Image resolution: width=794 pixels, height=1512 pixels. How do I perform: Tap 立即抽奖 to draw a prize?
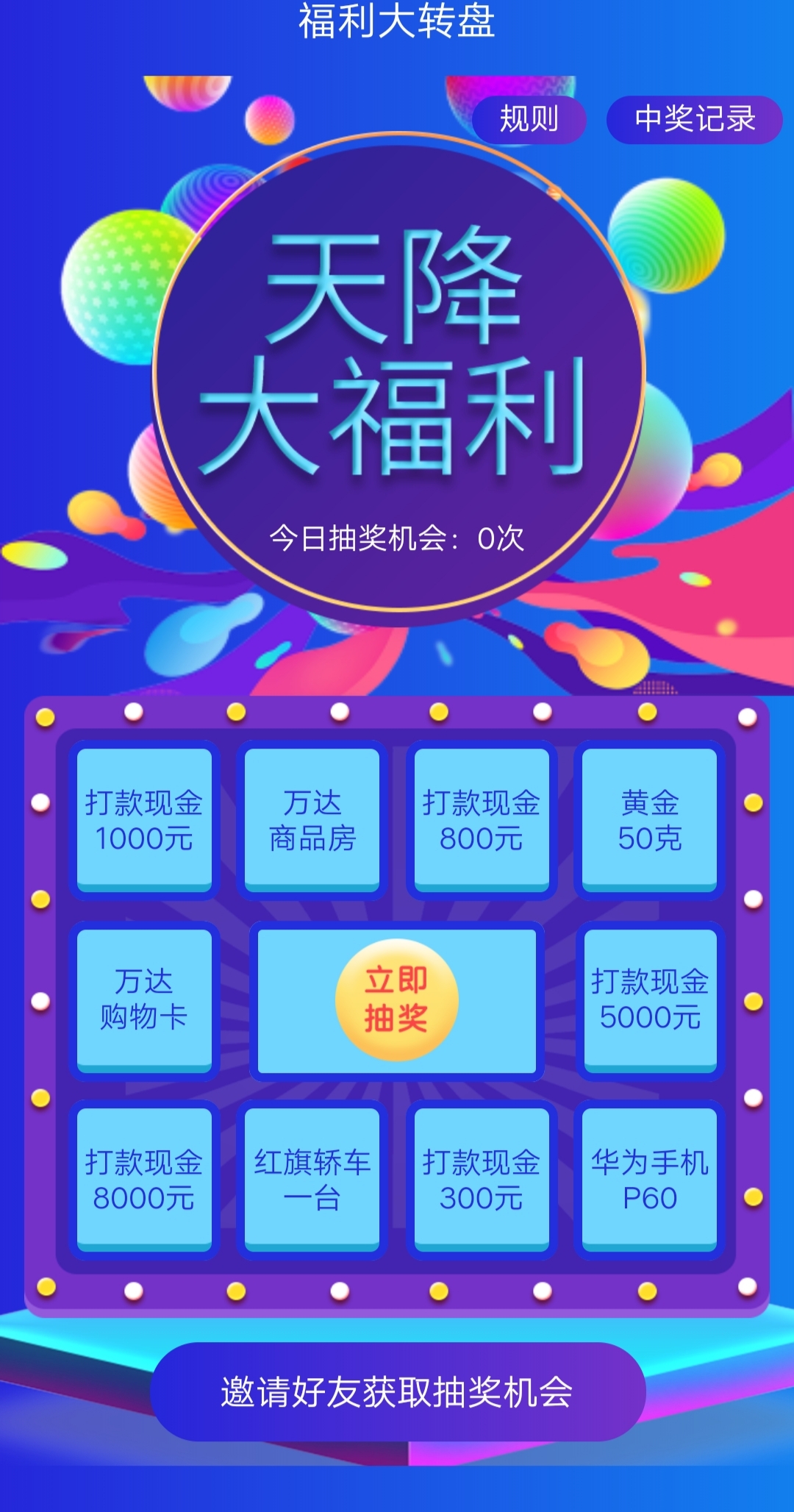click(397, 999)
